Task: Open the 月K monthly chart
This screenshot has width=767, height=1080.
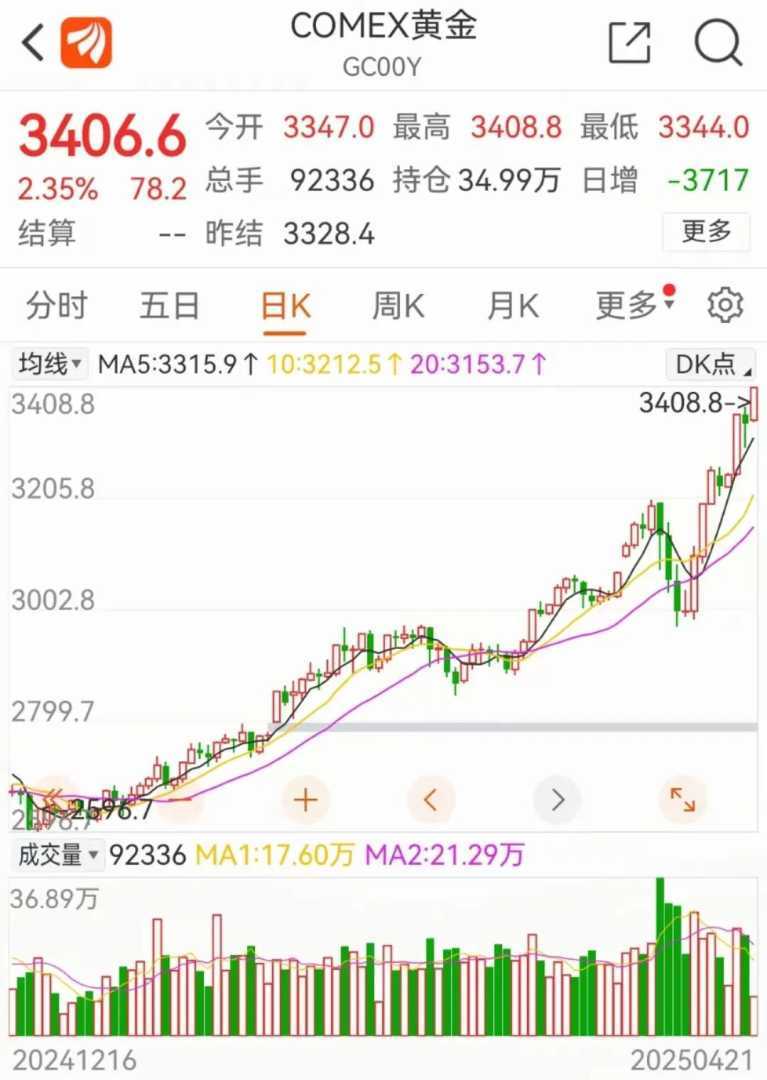Action: tap(512, 306)
